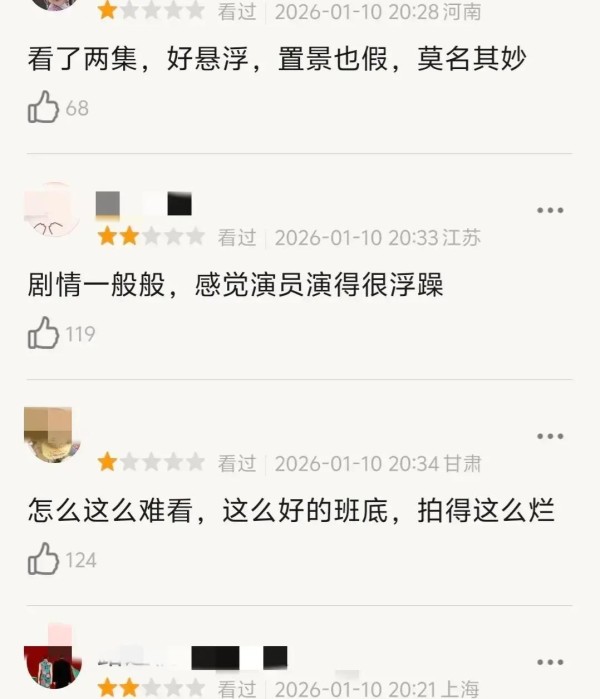Like the 剧情一般般 review

[44, 333]
